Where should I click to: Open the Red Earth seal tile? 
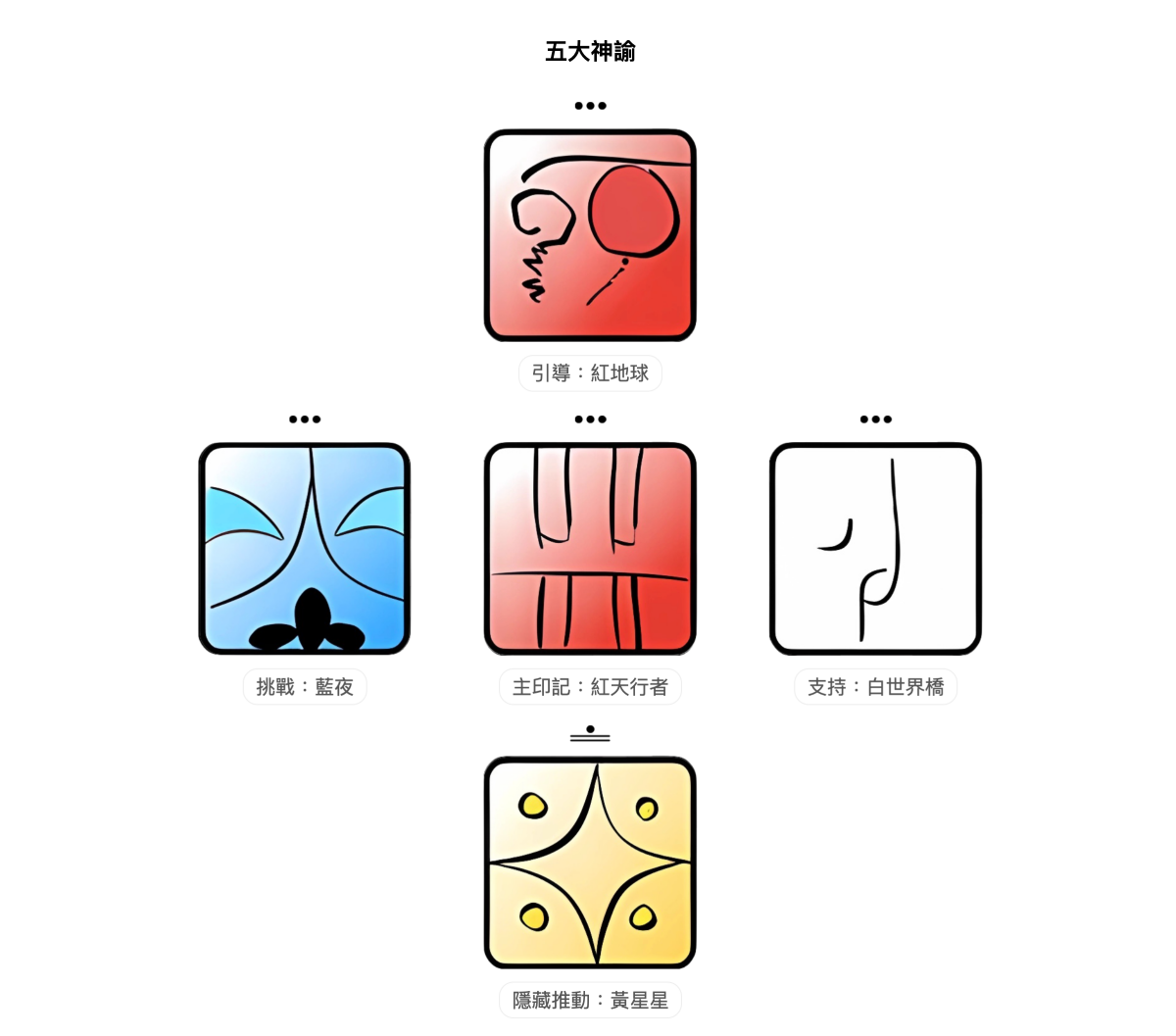[x=590, y=235]
